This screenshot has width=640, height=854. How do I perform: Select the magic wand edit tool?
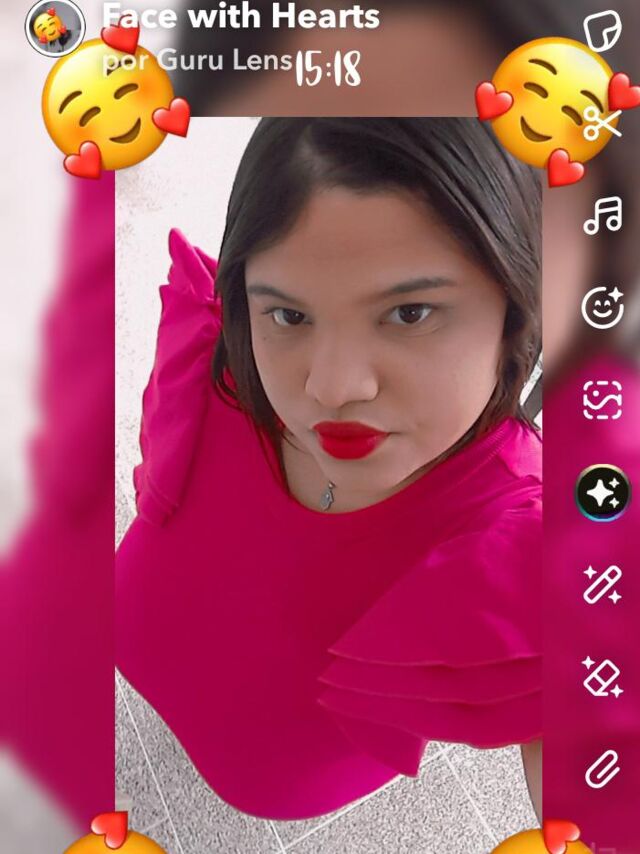[x=603, y=585]
